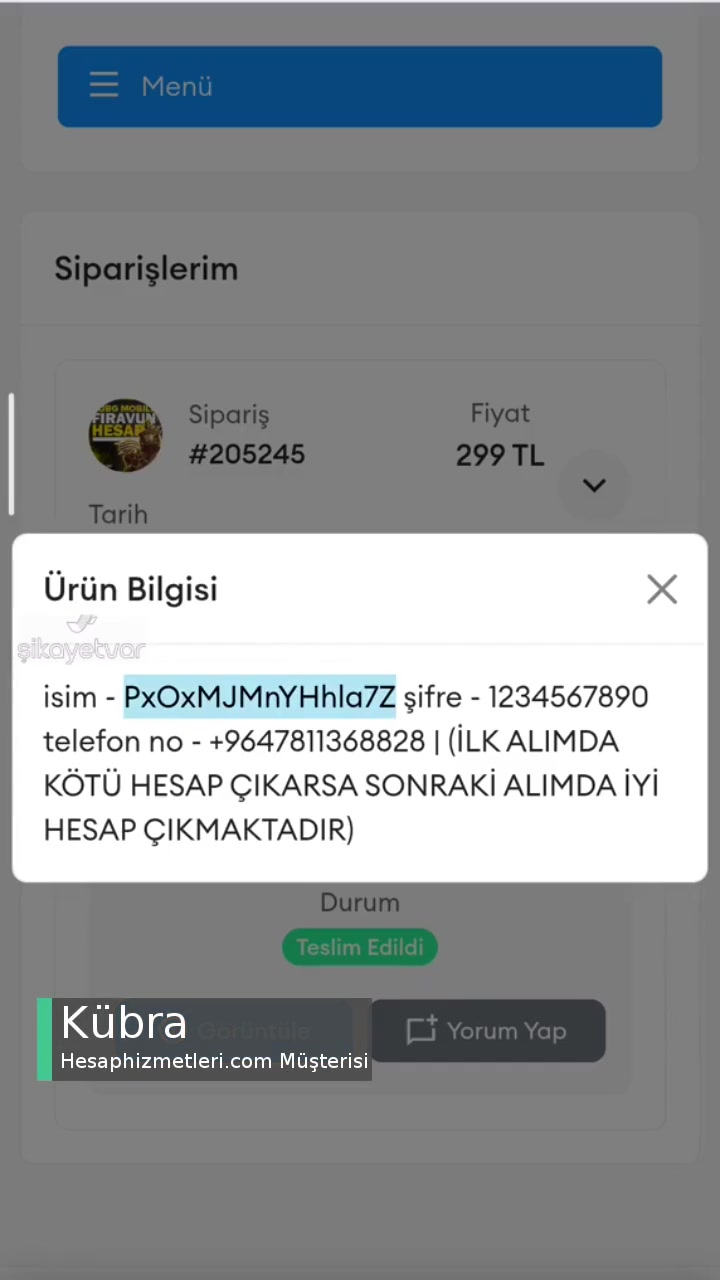The height and width of the screenshot is (1280, 720).
Task: Select the highlighted username PxOxMJMnYHhla7Z
Action: [259, 697]
